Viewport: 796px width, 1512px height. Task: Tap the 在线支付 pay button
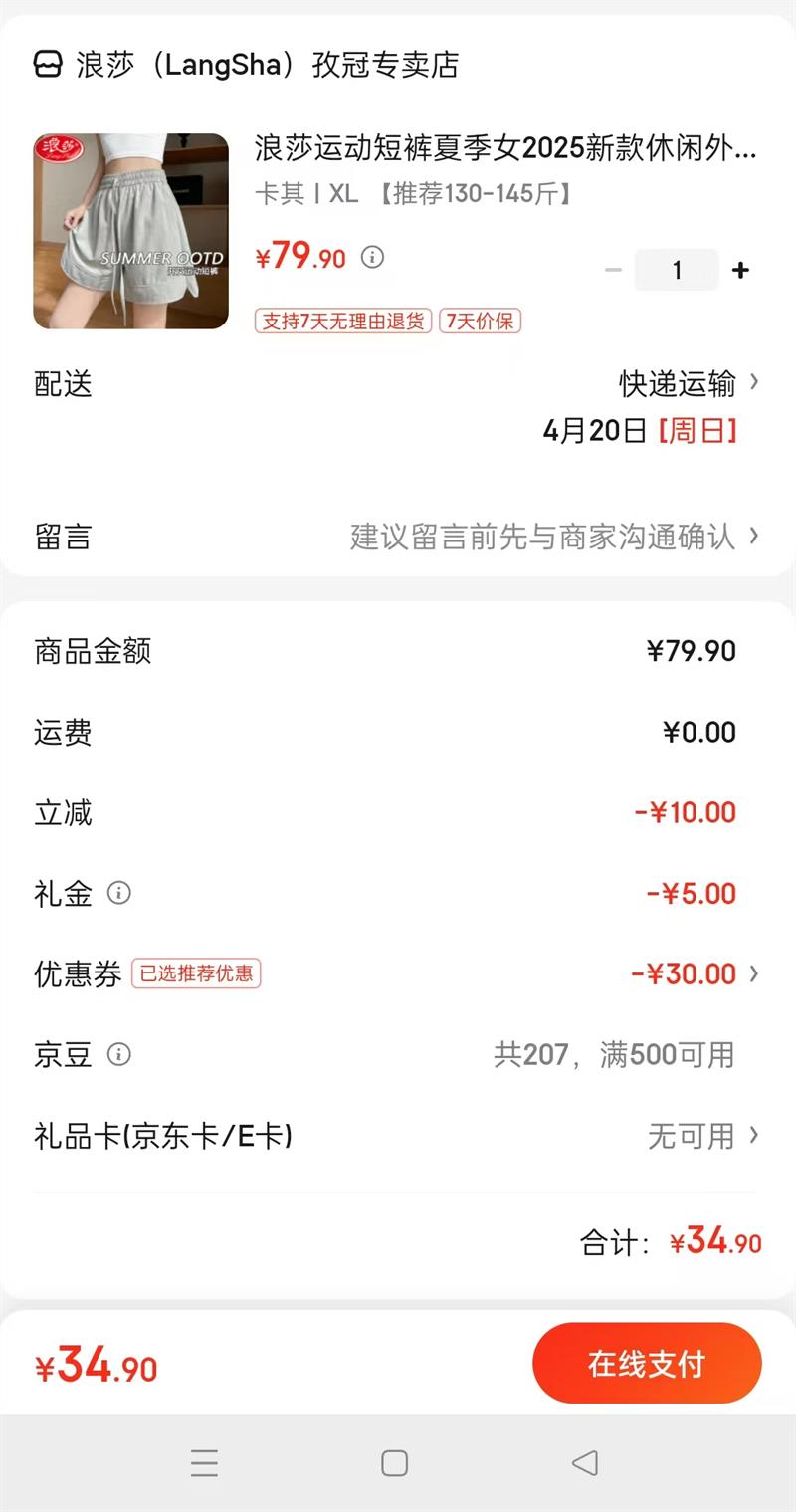click(647, 1363)
